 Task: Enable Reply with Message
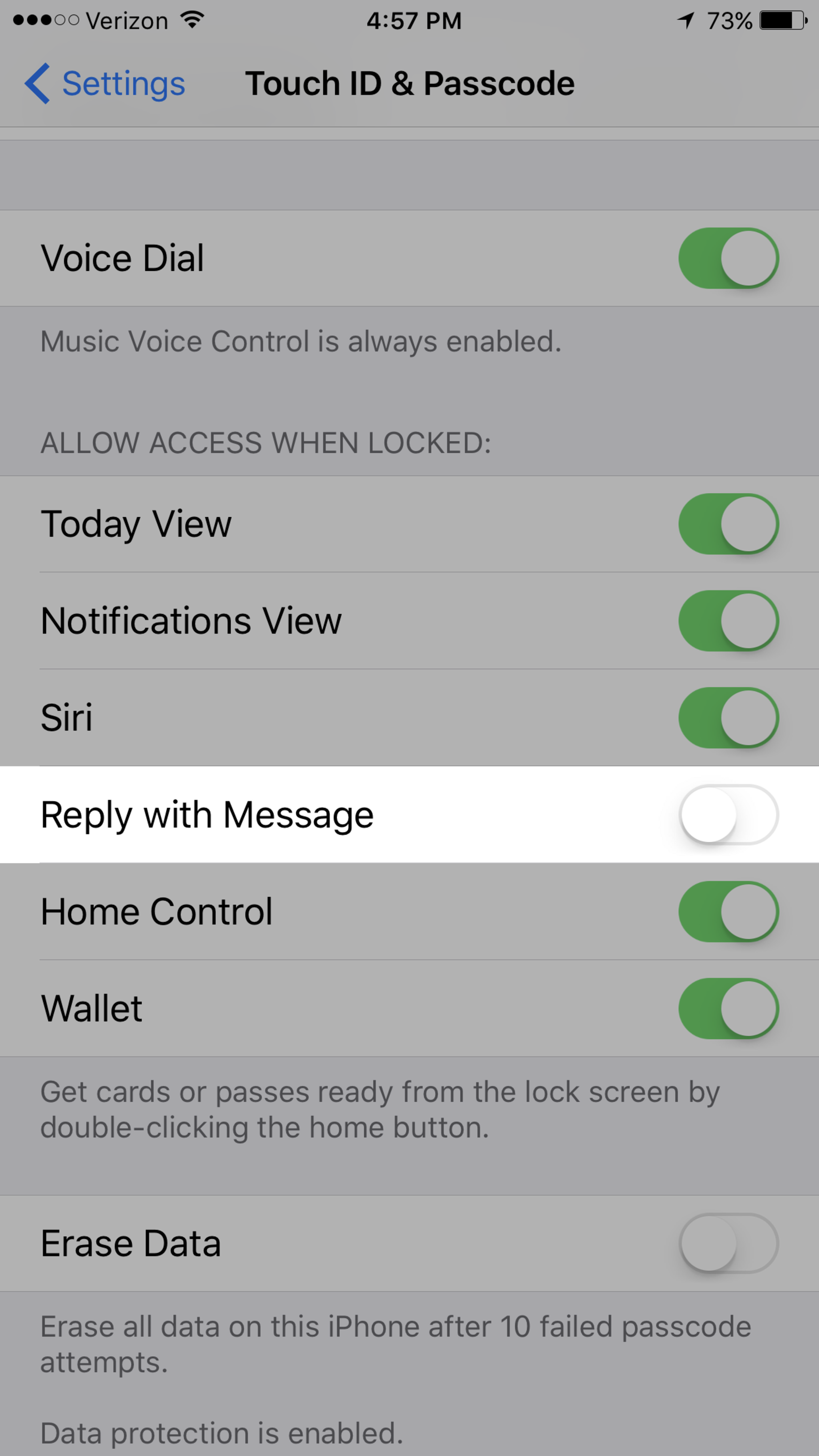pos(728,814)
